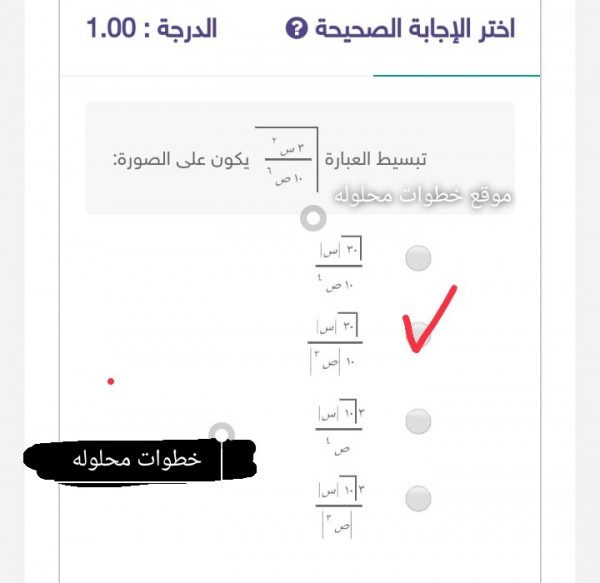Select the first answer option radio button
The width and height of the screenshot is (600, 583).
[418, 259]
